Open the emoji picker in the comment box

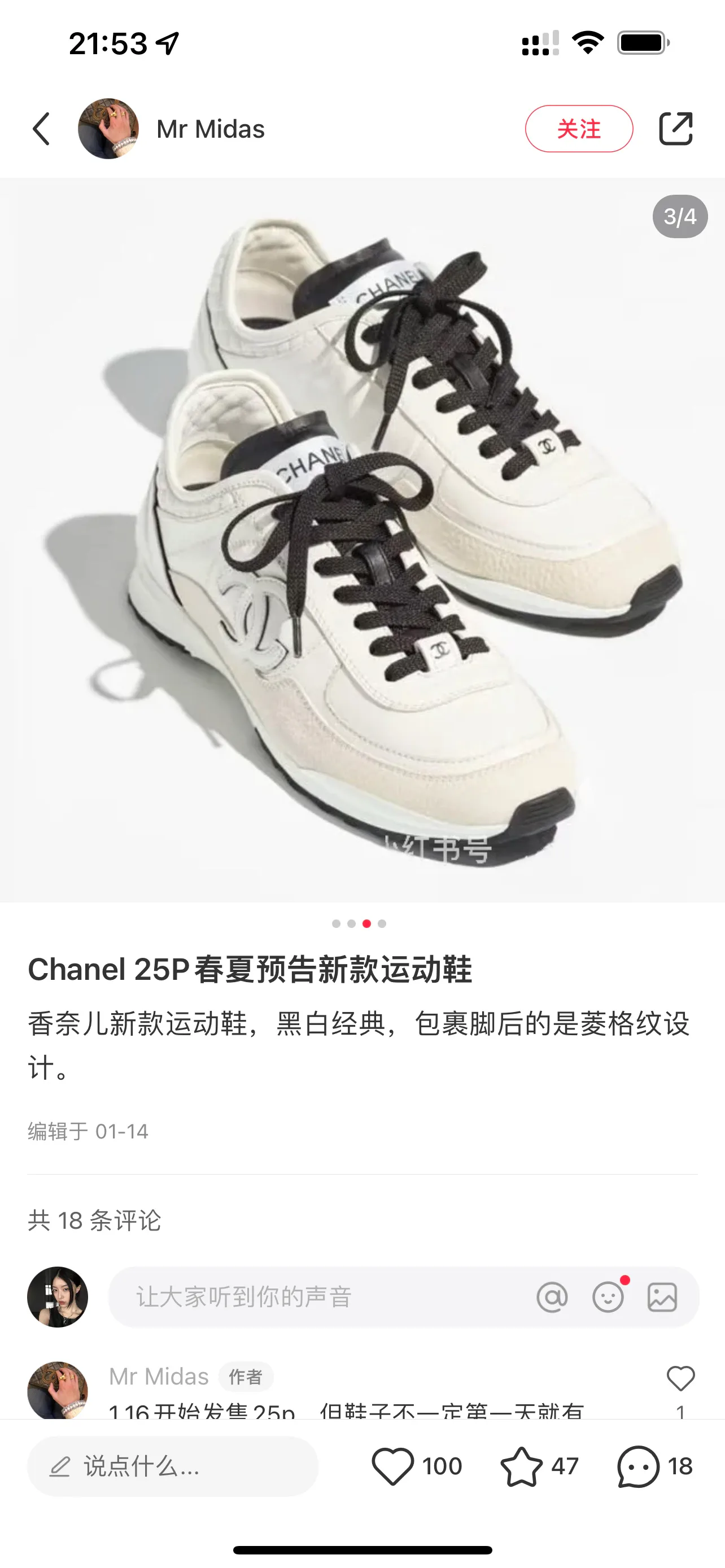point(608,1297)
